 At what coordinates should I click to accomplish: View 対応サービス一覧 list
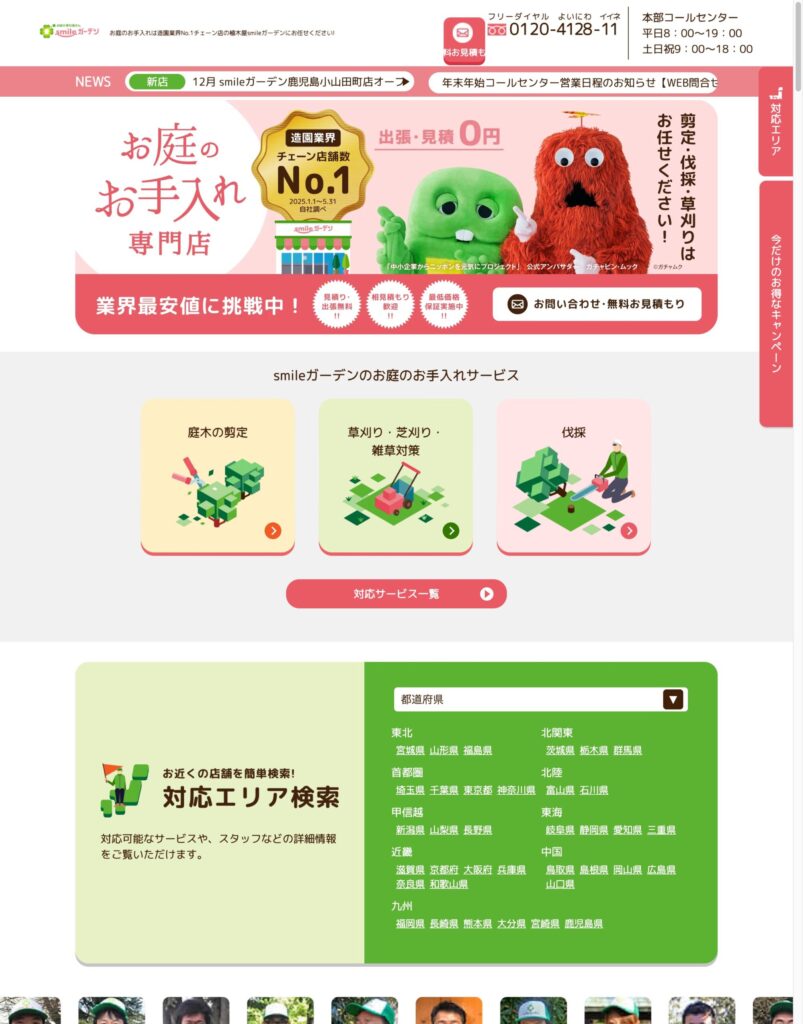(x=396, y=594)
